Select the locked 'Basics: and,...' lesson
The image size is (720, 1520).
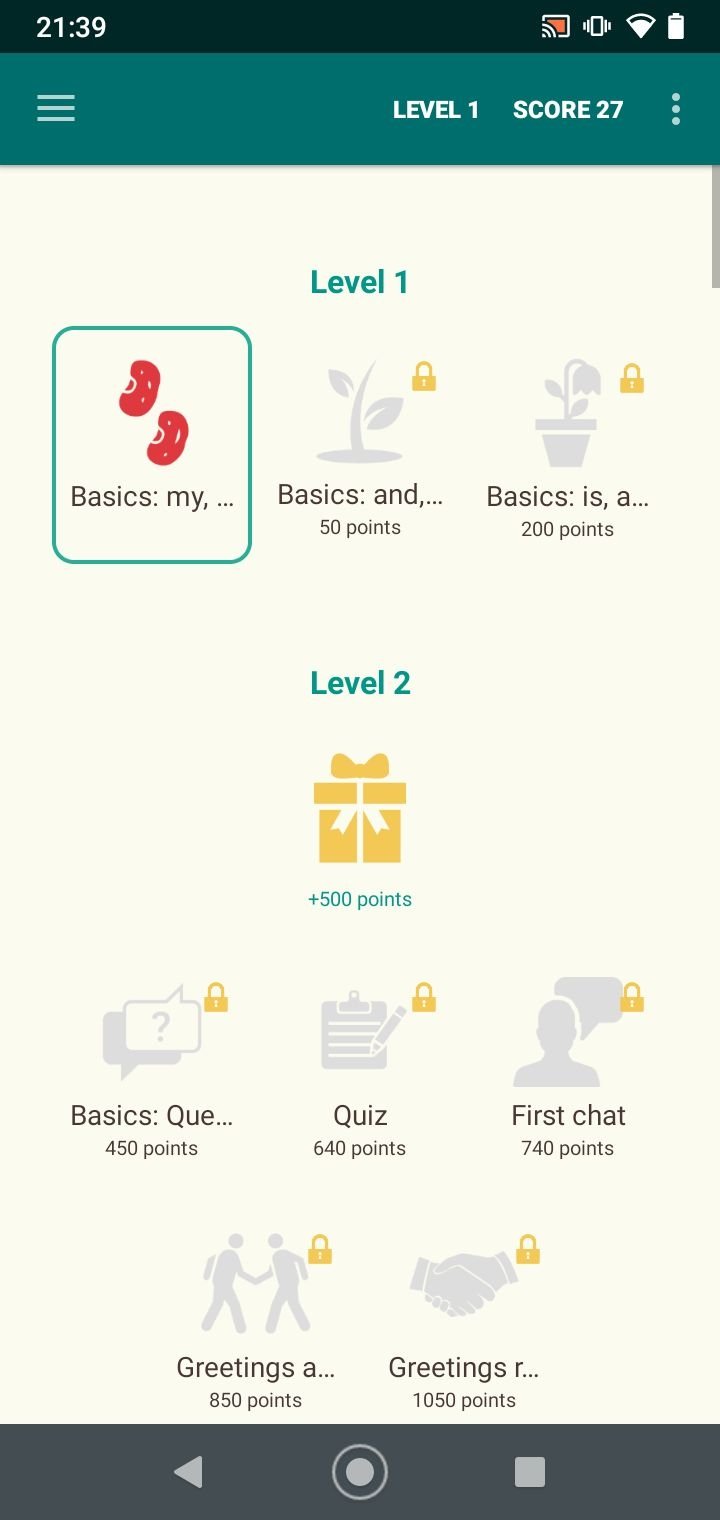pos(360,445)
